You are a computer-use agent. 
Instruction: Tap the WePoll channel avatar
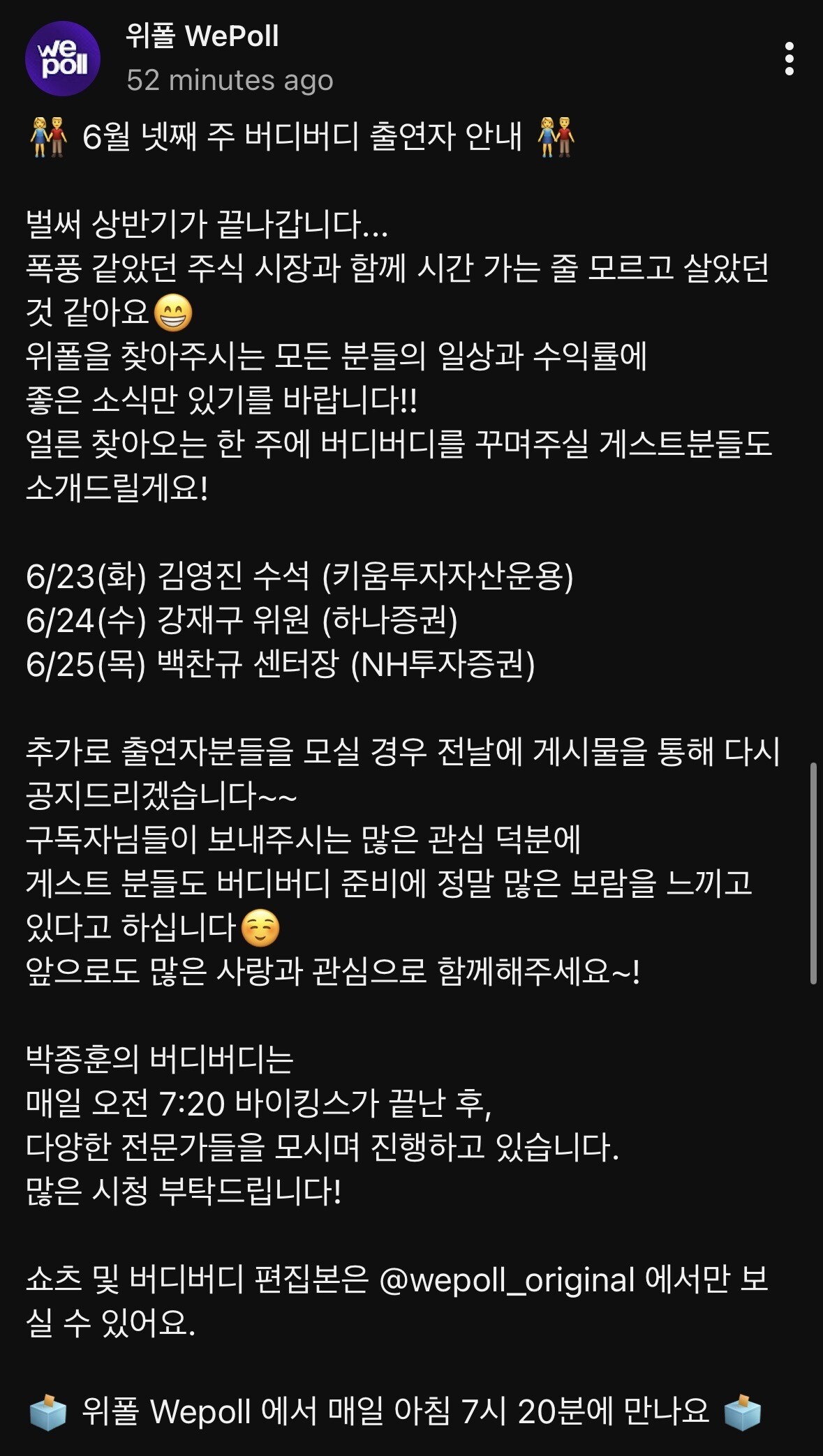click(x=63, y=59)
